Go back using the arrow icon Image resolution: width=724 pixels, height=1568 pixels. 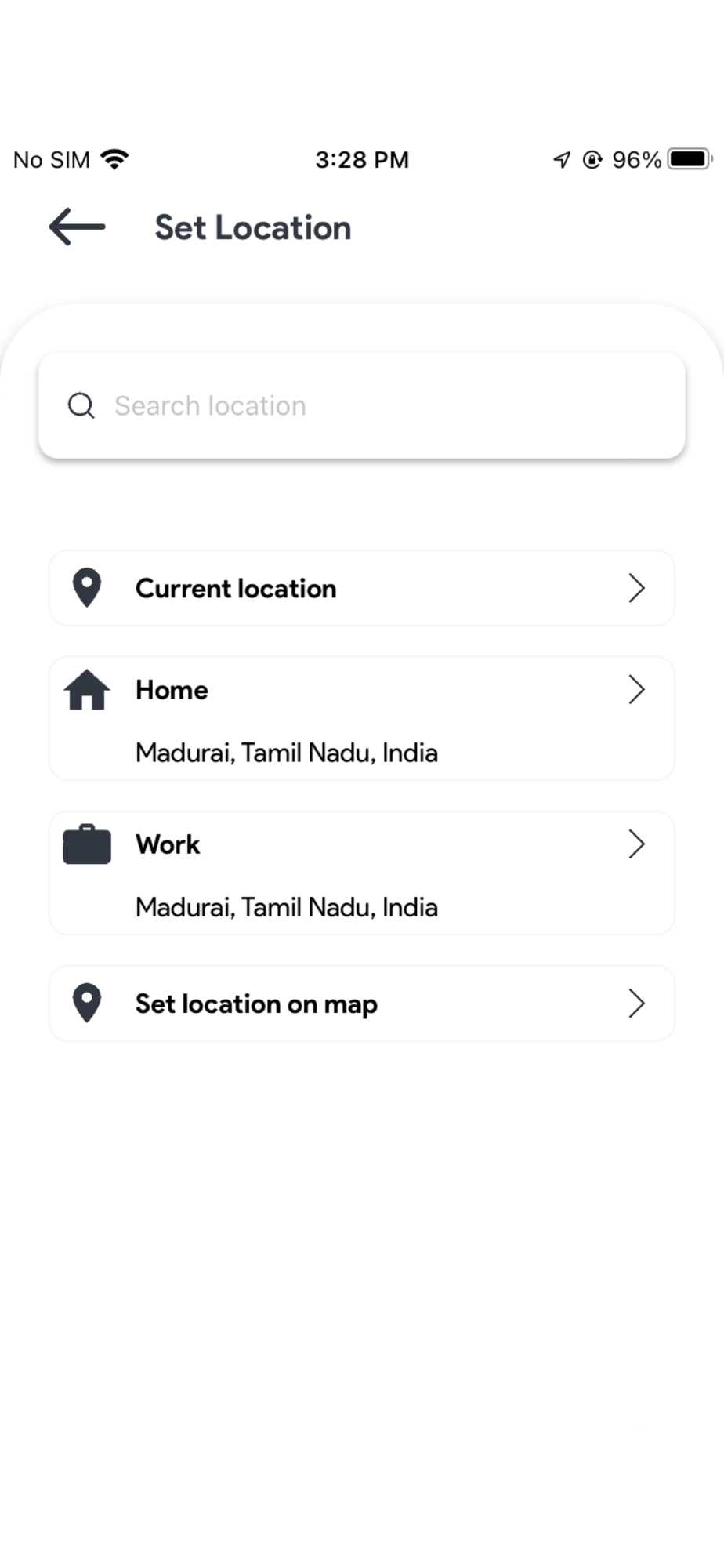[x=77, y=227]
